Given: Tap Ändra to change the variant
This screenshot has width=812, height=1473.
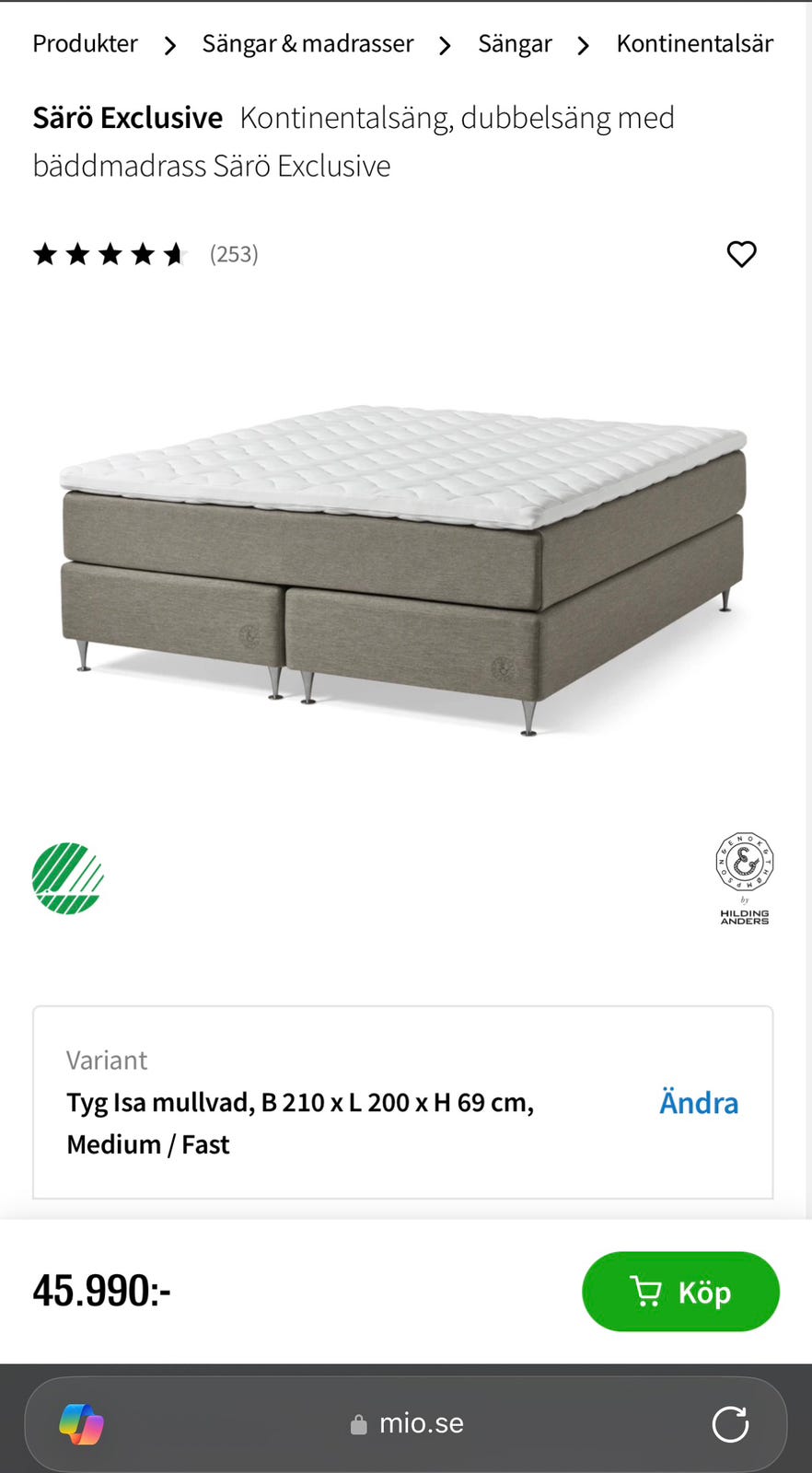Looking at the screenshot, I should 698,1103.
